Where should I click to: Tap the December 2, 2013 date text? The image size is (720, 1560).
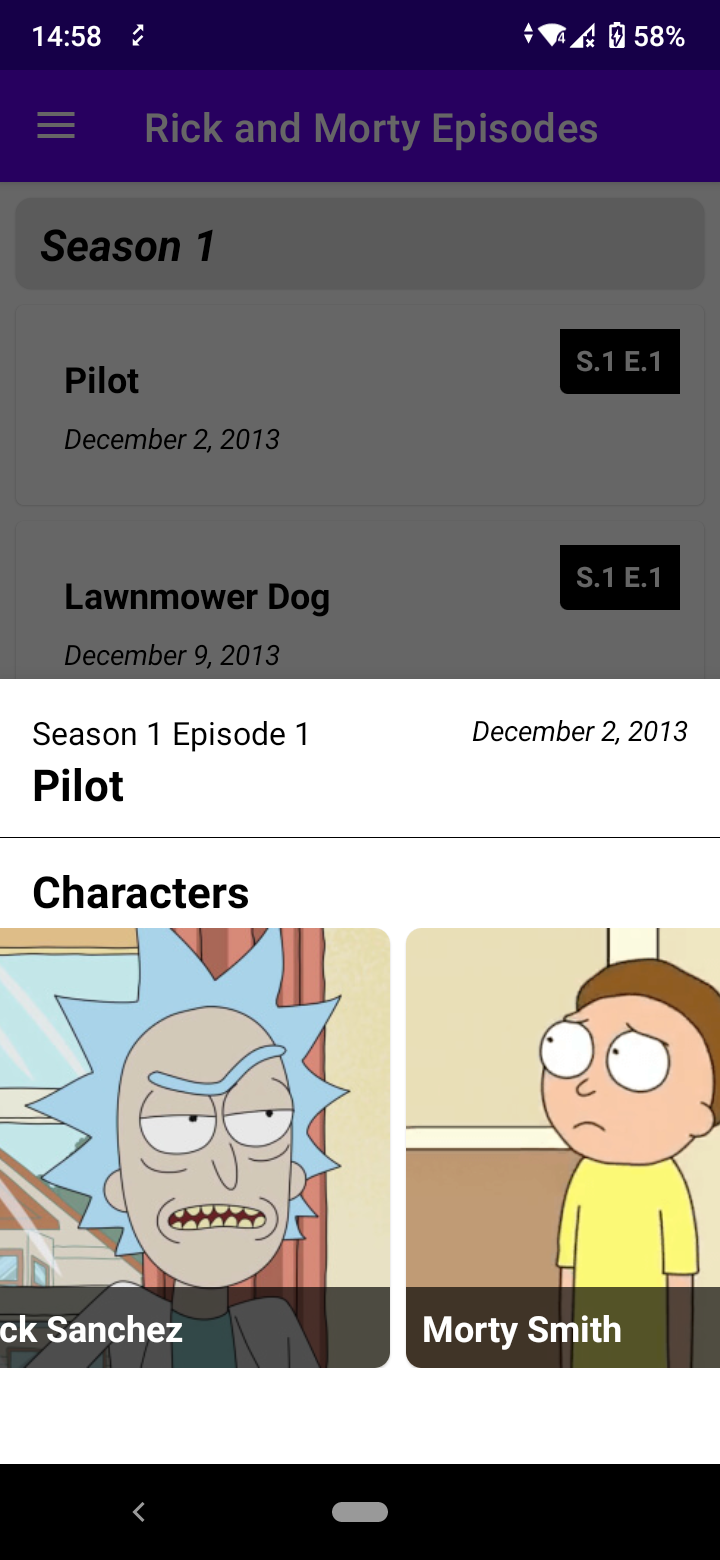click(x=580, y=731)
